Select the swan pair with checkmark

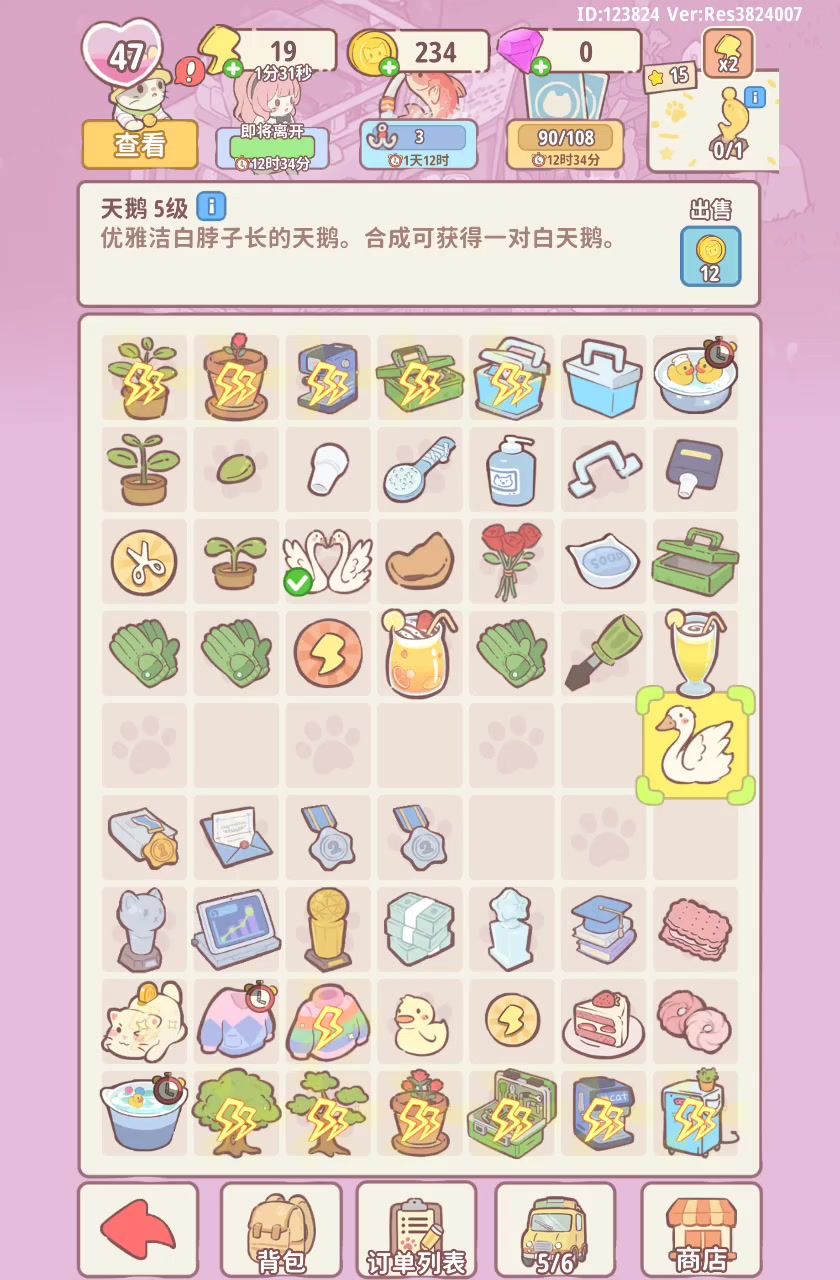click(327, 561)
